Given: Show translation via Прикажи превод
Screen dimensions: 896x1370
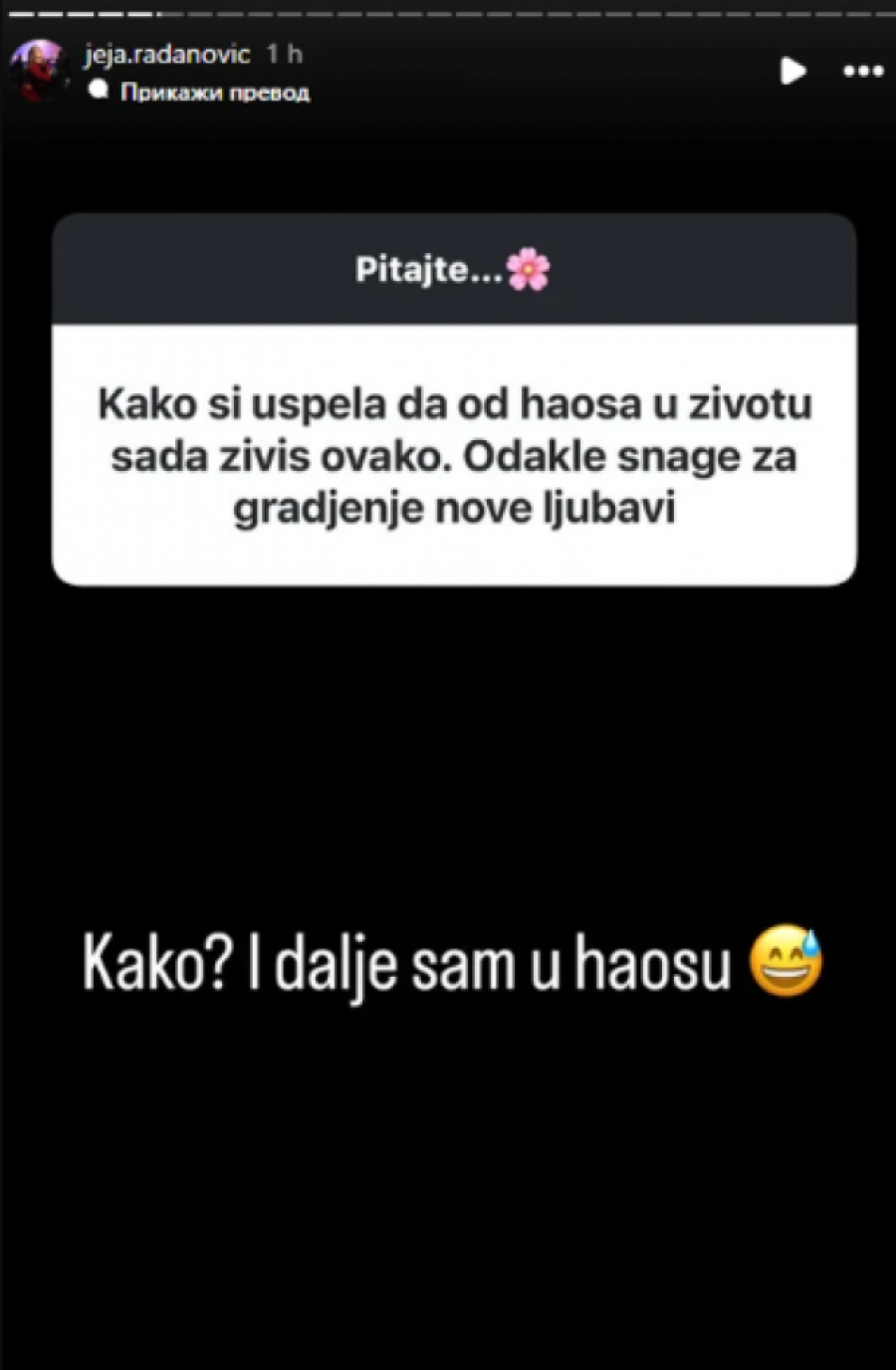Looking at the screenshot, I should pos(214,93).
